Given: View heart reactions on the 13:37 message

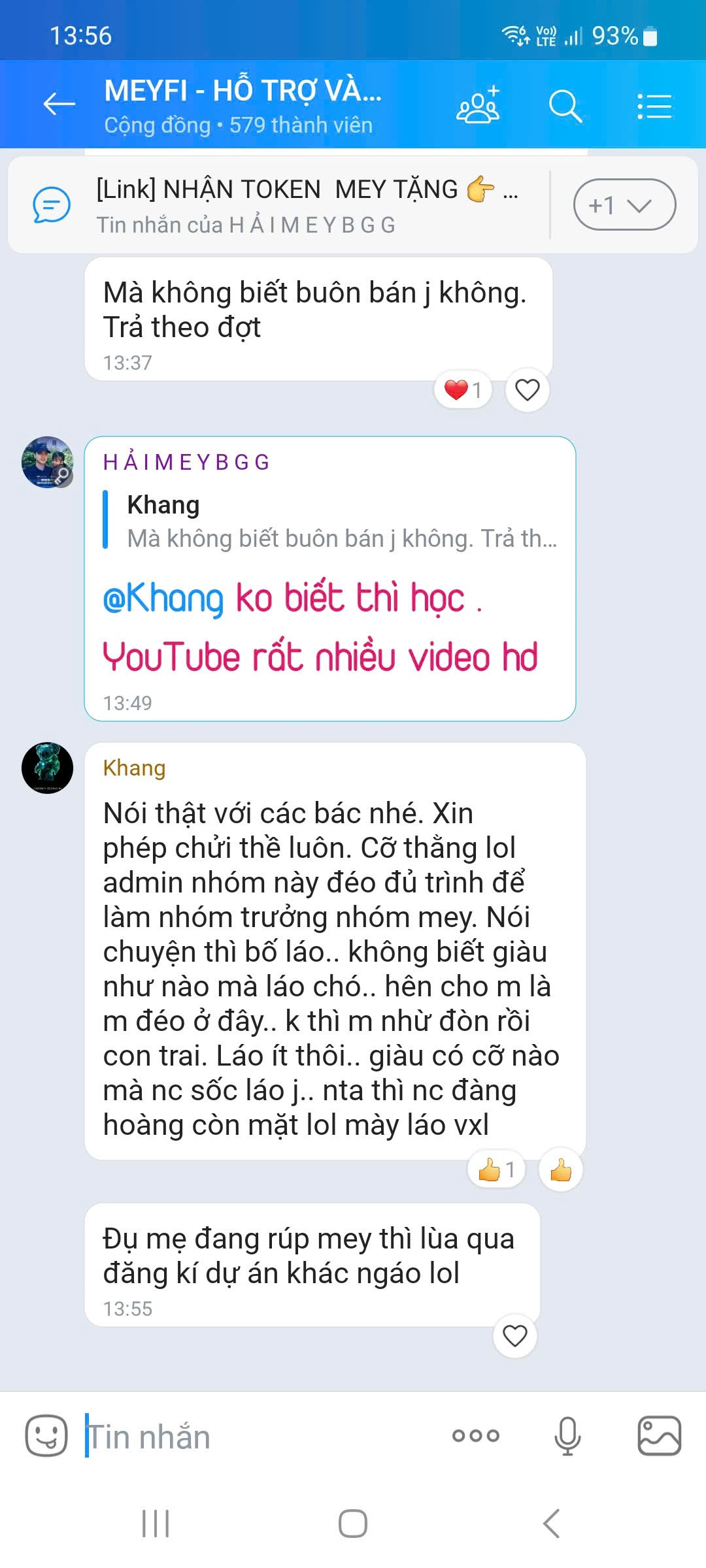Looking at the screenshot, I should (x=463, y=390).
